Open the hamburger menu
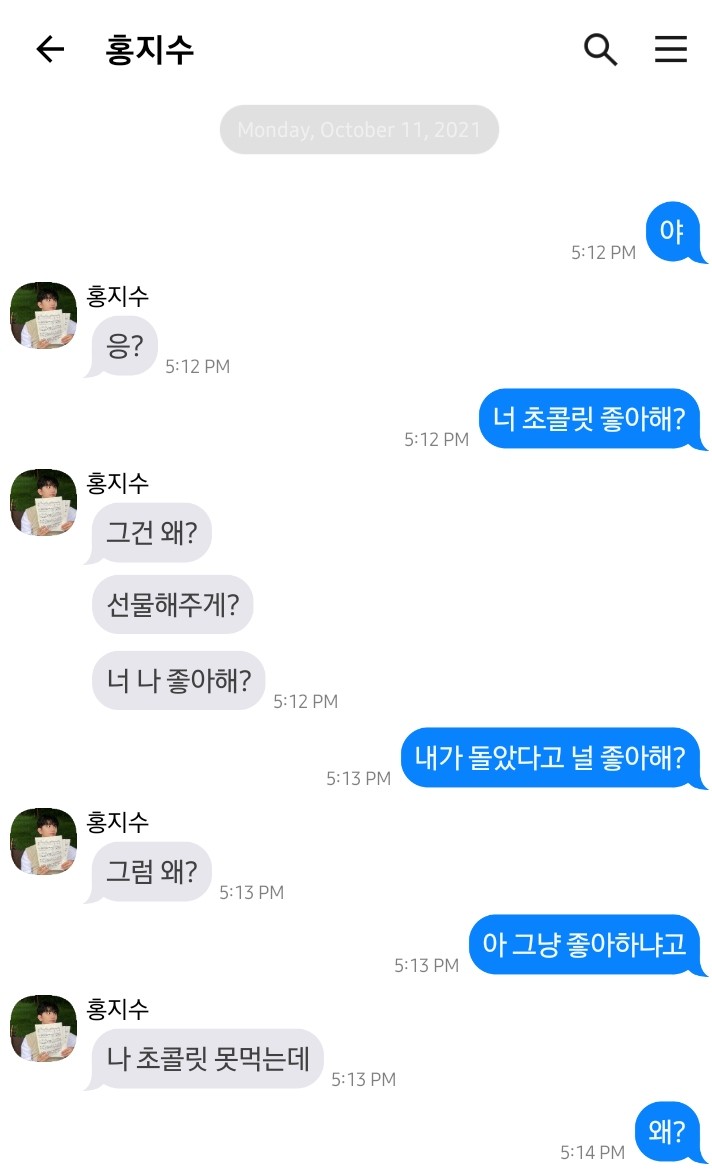 [671, 49]
